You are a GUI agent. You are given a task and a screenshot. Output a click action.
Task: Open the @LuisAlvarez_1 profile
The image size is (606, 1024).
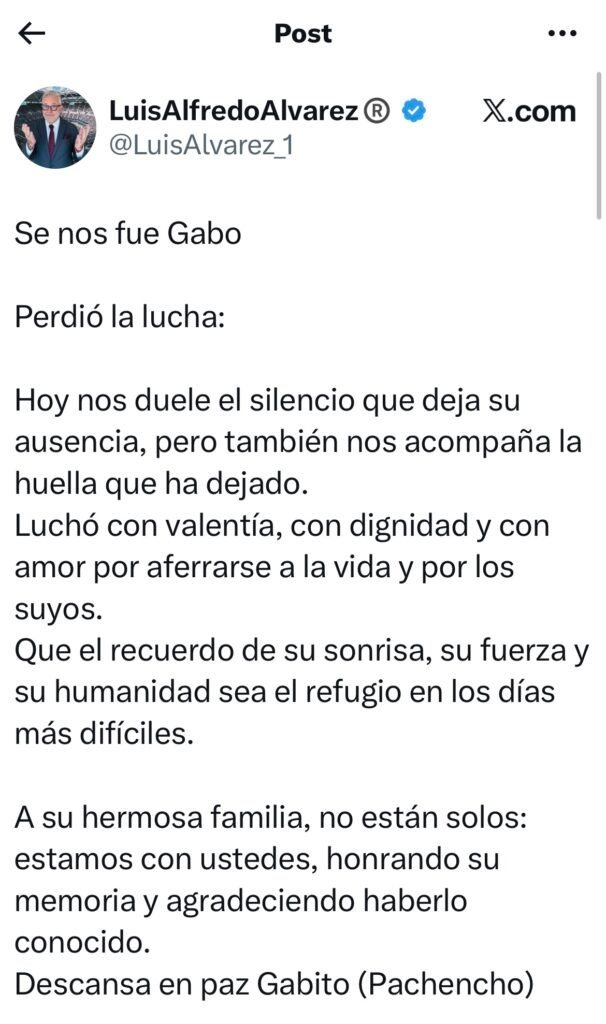pyautogui.click(x=201, y=146)
